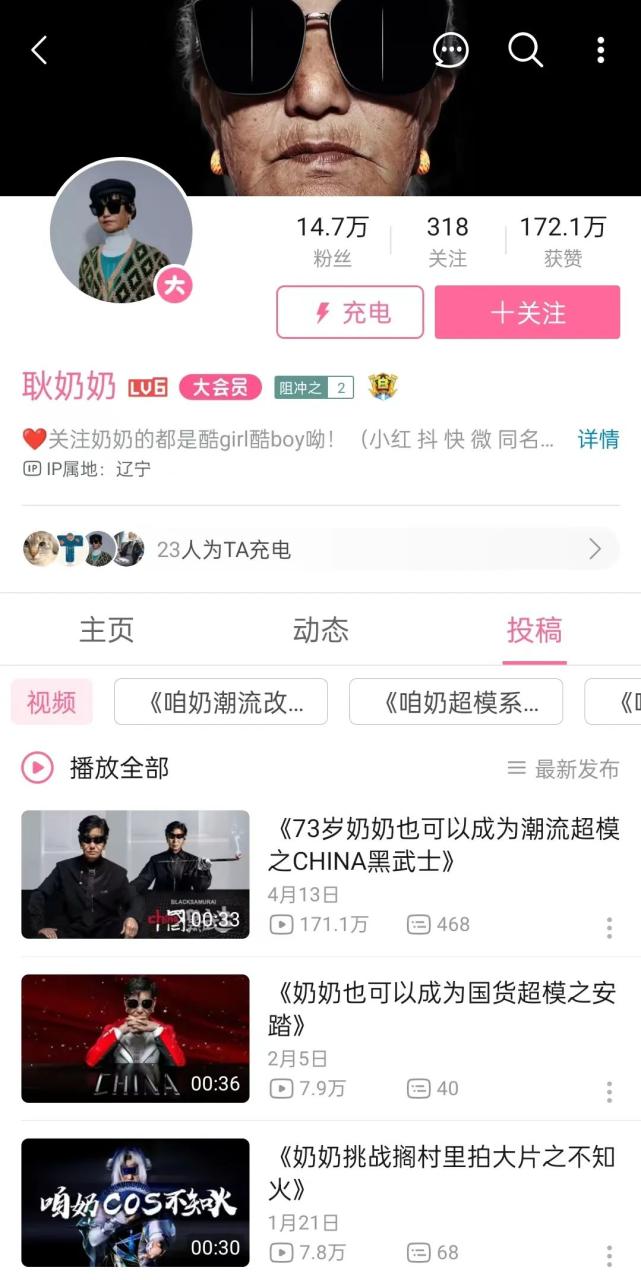641x1280 pixels.
Task: Switch to the 动态 tab
Action: tap(320, 630)
